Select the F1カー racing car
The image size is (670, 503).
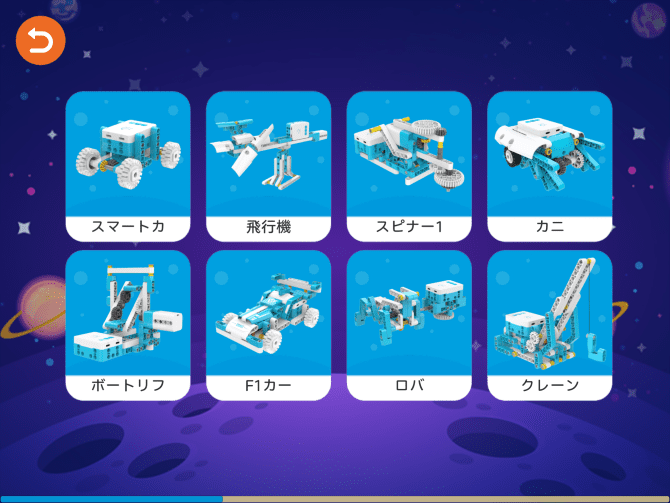[268, 324]
